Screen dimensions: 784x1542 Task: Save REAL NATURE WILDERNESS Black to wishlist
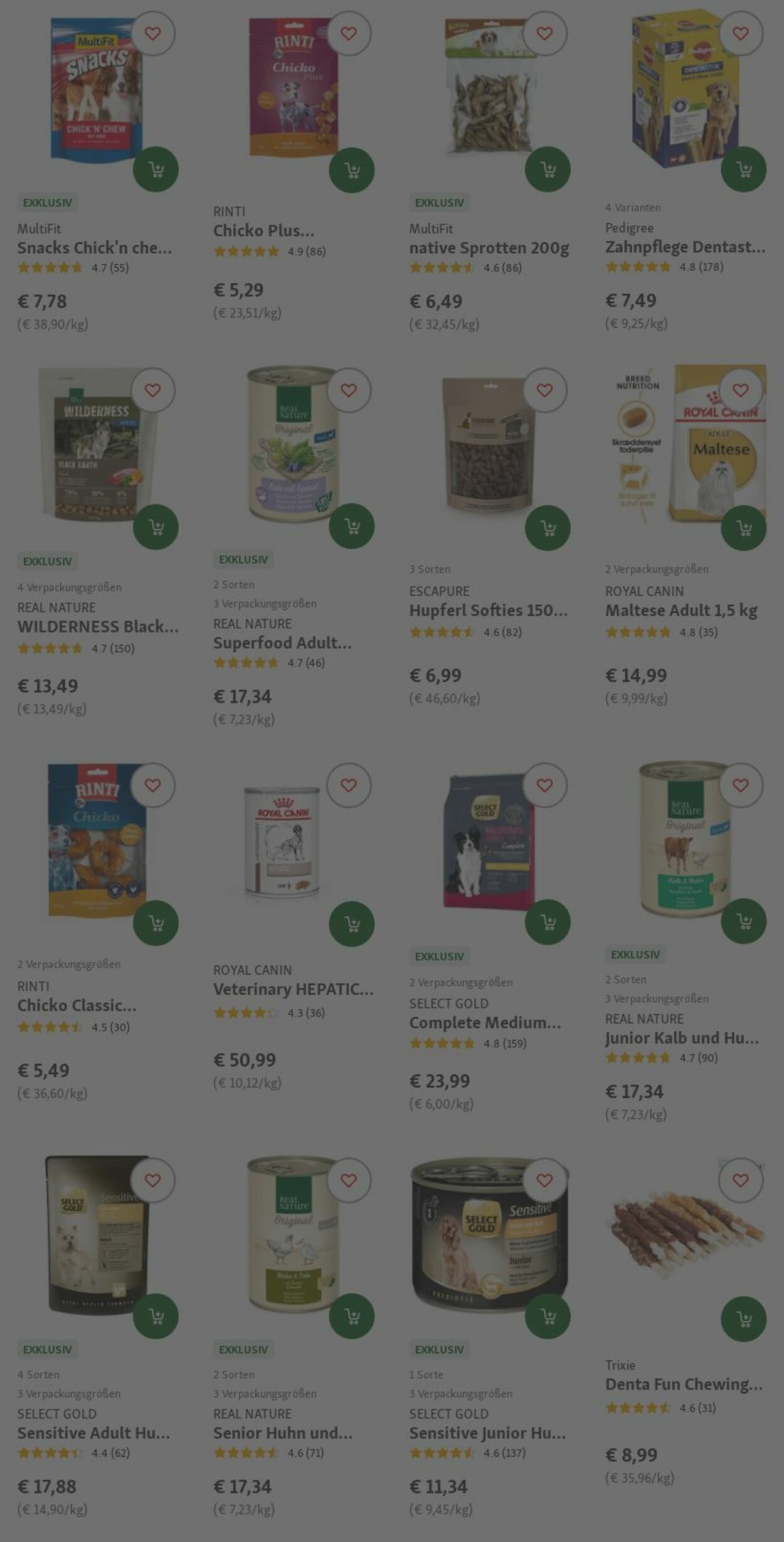(152, 390)
